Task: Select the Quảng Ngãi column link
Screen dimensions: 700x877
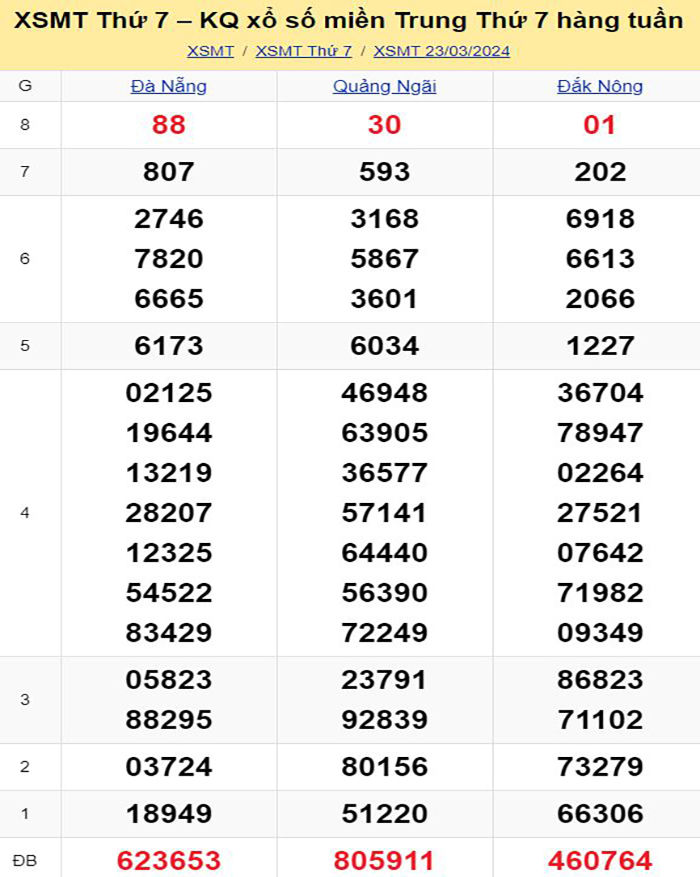Action: pyautogui.click(x=384, y=86)
